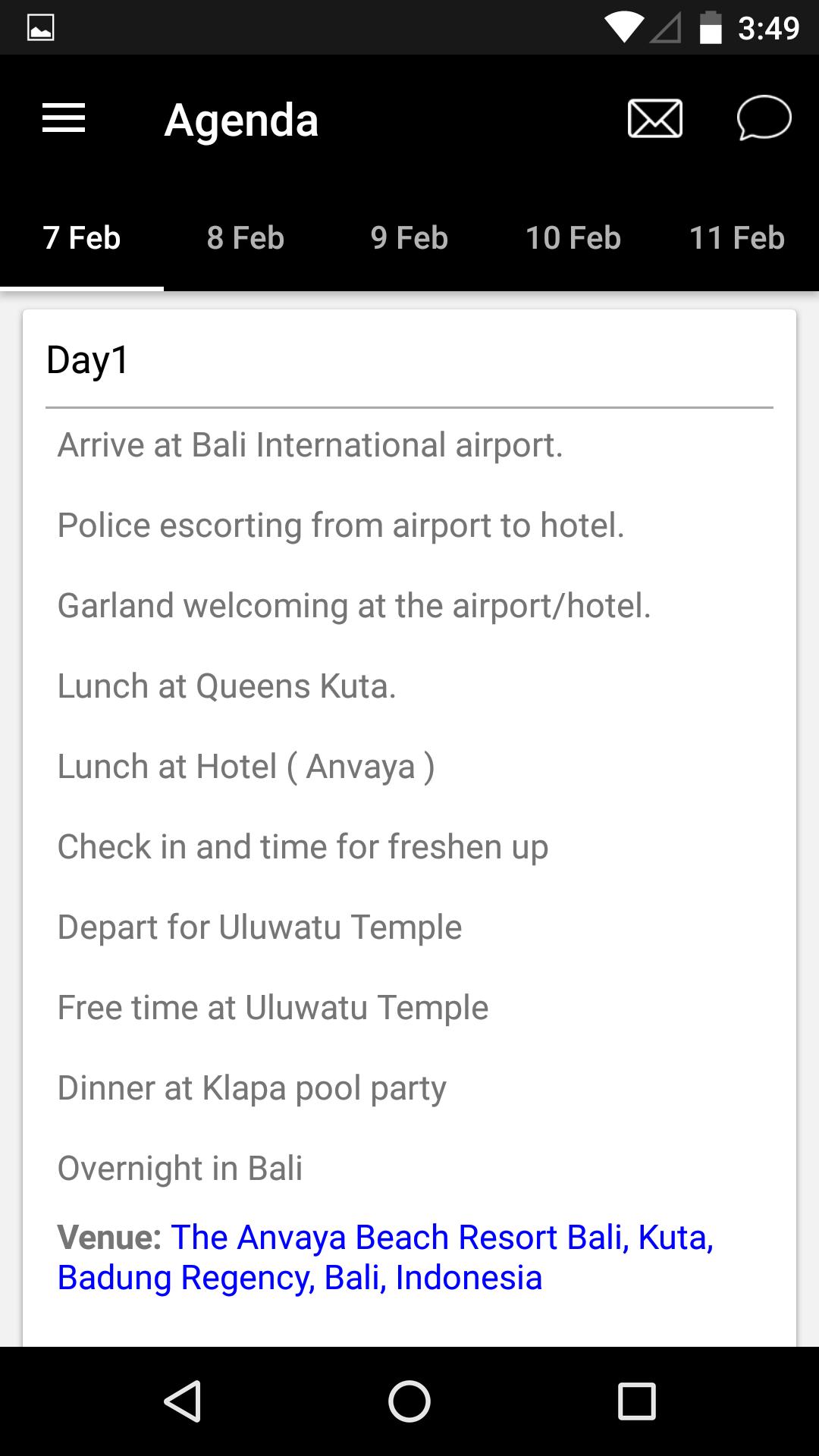Switch to the 9 Feb tab
Viewport: 819px width, 1456px height.
click(409, 238)
